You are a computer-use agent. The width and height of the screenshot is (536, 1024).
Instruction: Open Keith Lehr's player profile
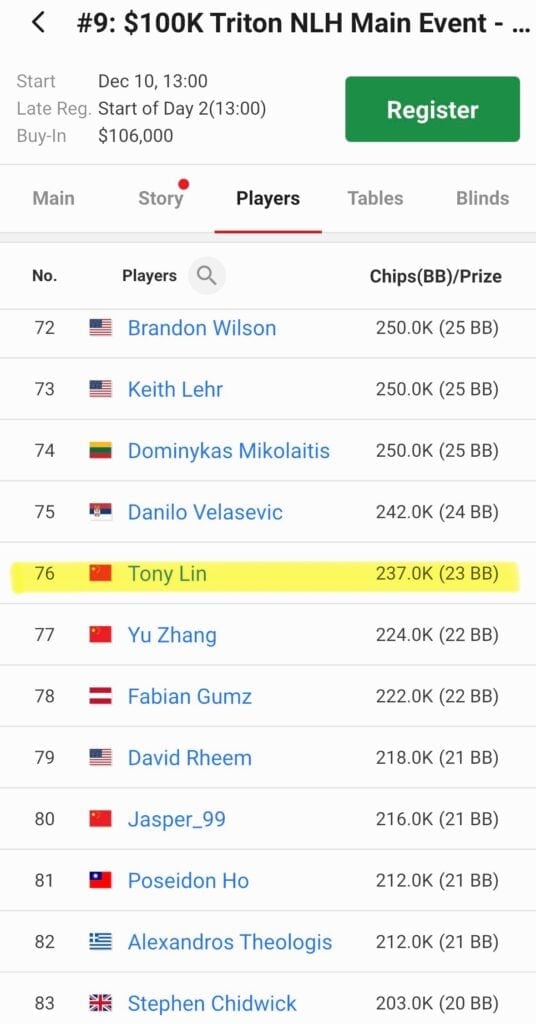click(x=175, y=389)
